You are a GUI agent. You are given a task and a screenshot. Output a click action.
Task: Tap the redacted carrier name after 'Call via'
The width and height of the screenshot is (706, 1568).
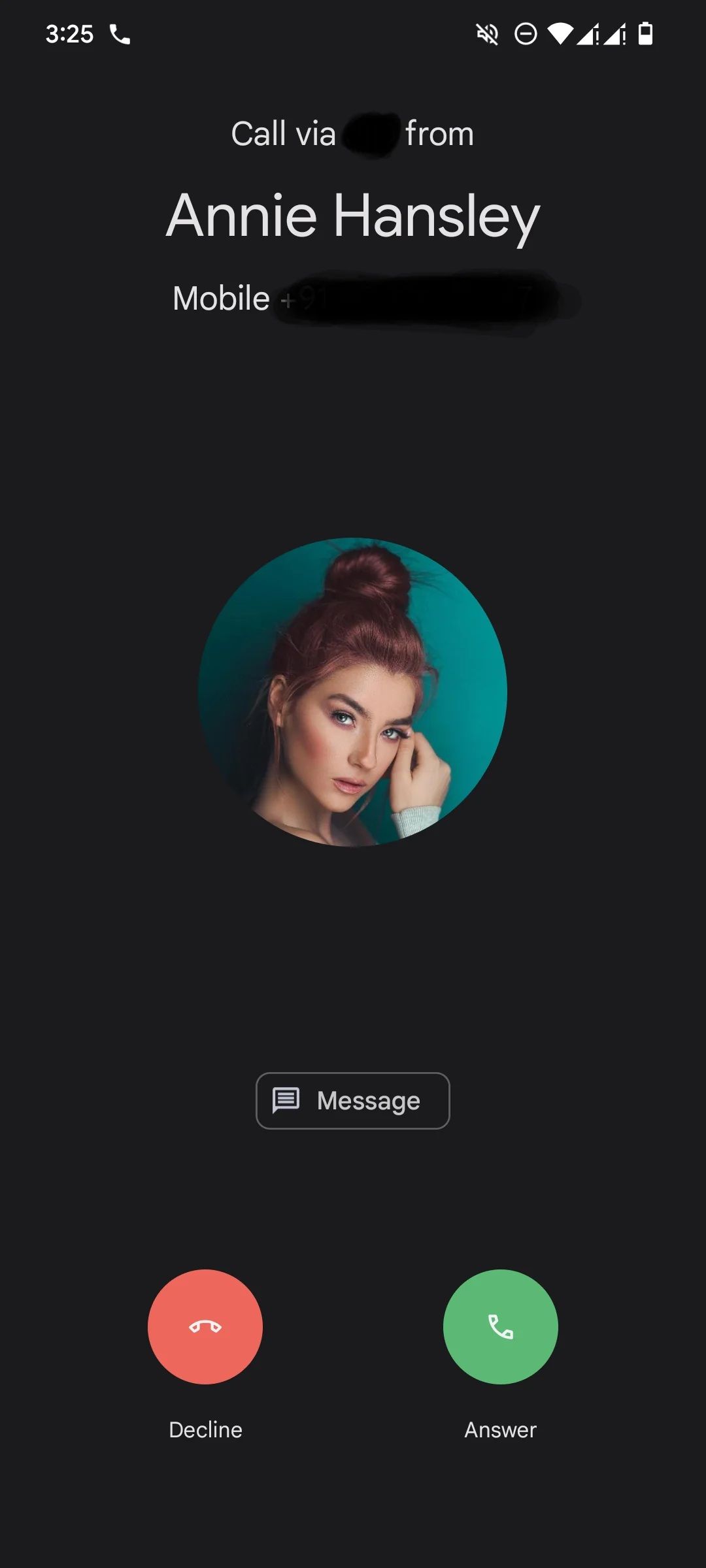pyautogui.click(x=369, y=133)
